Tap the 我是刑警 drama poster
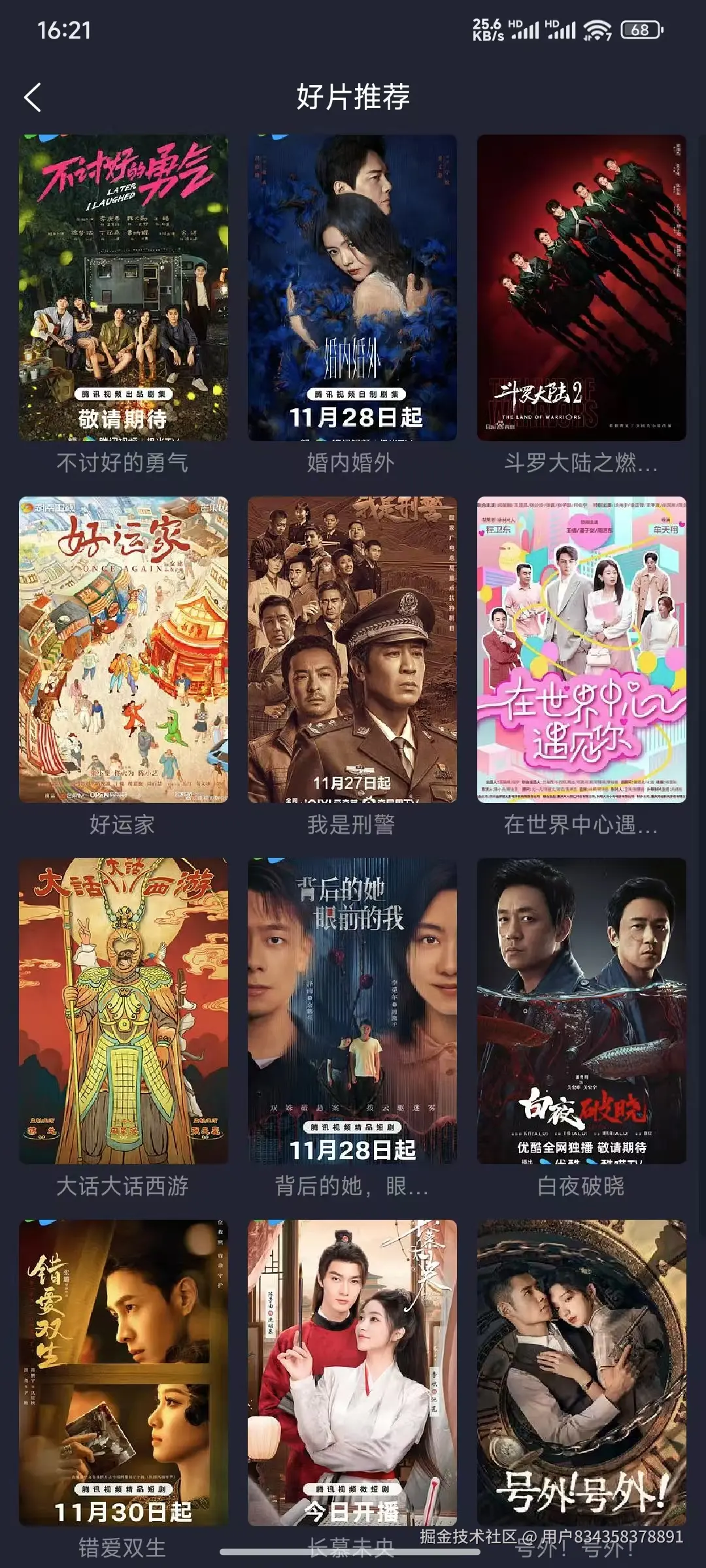This screenshot has width=706, height=1568. (x=352, y=649)
